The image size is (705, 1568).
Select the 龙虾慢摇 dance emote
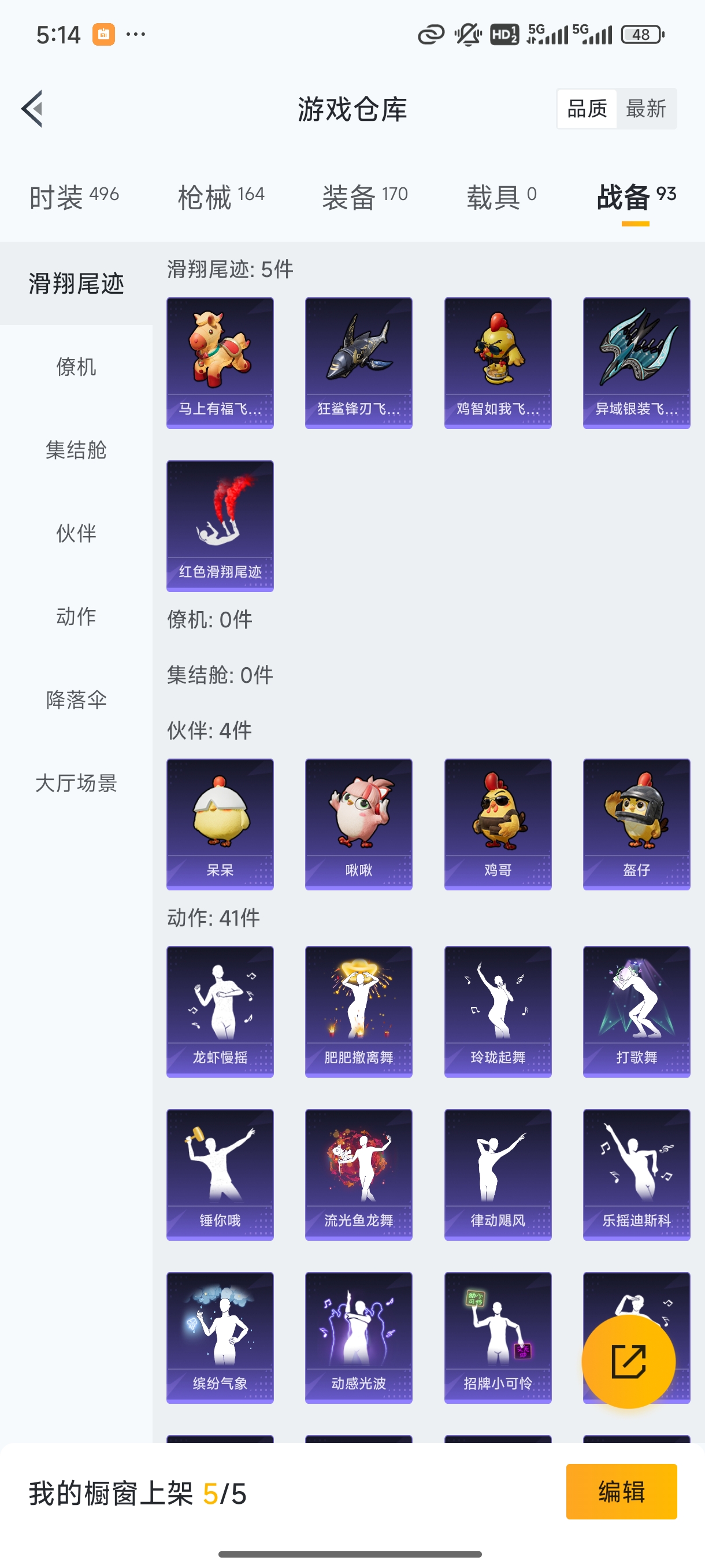pyautogui.click(x=219, y=1011)
